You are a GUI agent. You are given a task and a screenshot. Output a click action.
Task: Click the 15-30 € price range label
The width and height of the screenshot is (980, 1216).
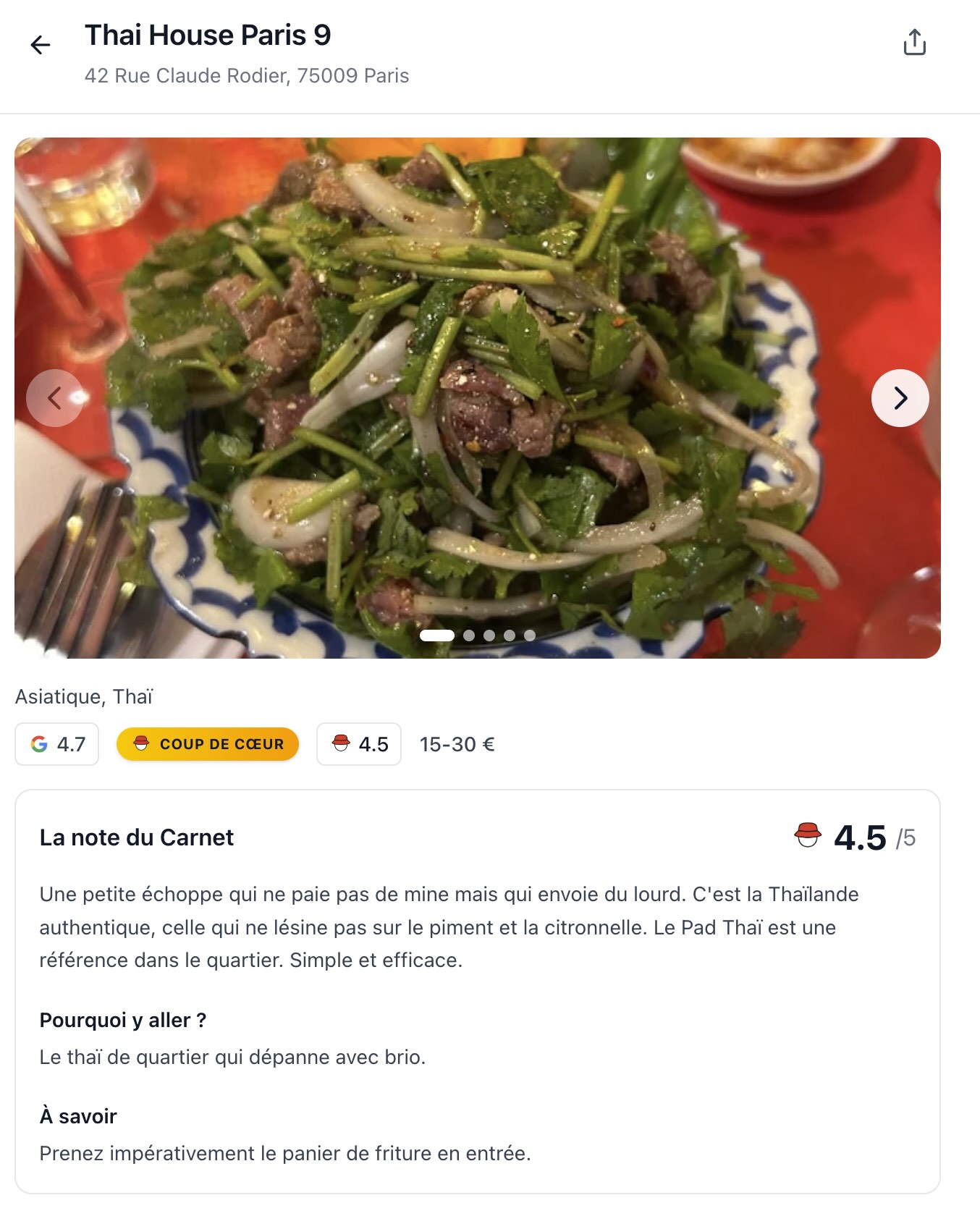[x=457, y=743]
